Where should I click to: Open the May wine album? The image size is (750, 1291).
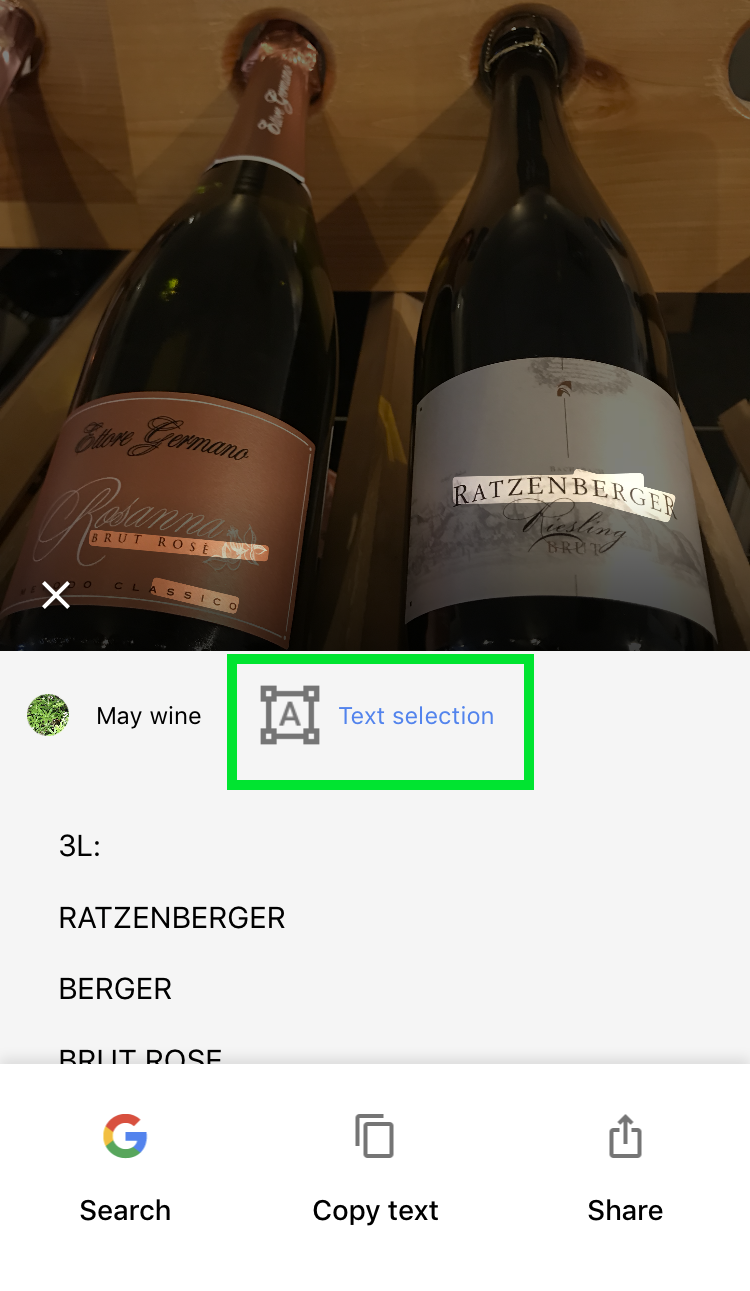click(114, 716)
